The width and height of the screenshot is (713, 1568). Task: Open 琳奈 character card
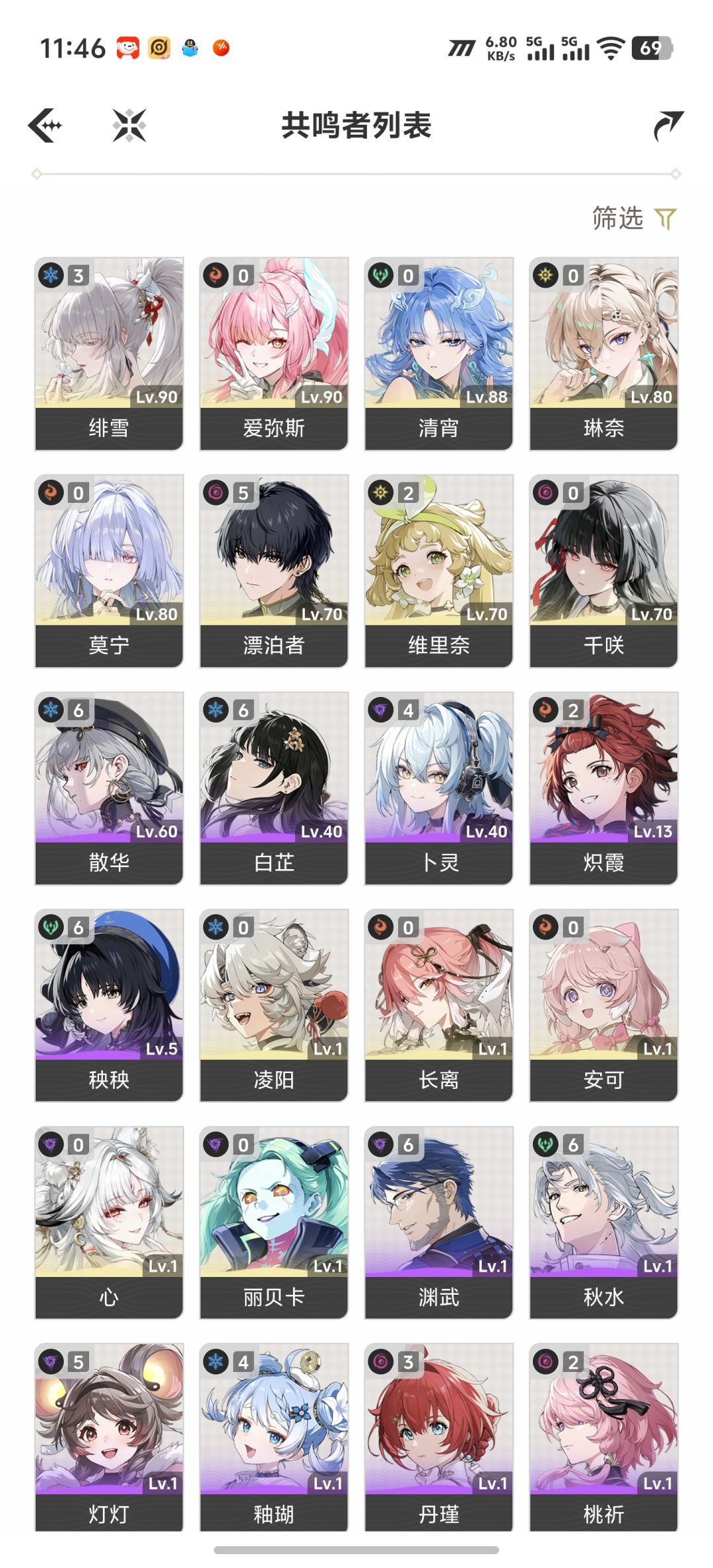(603, 354)
